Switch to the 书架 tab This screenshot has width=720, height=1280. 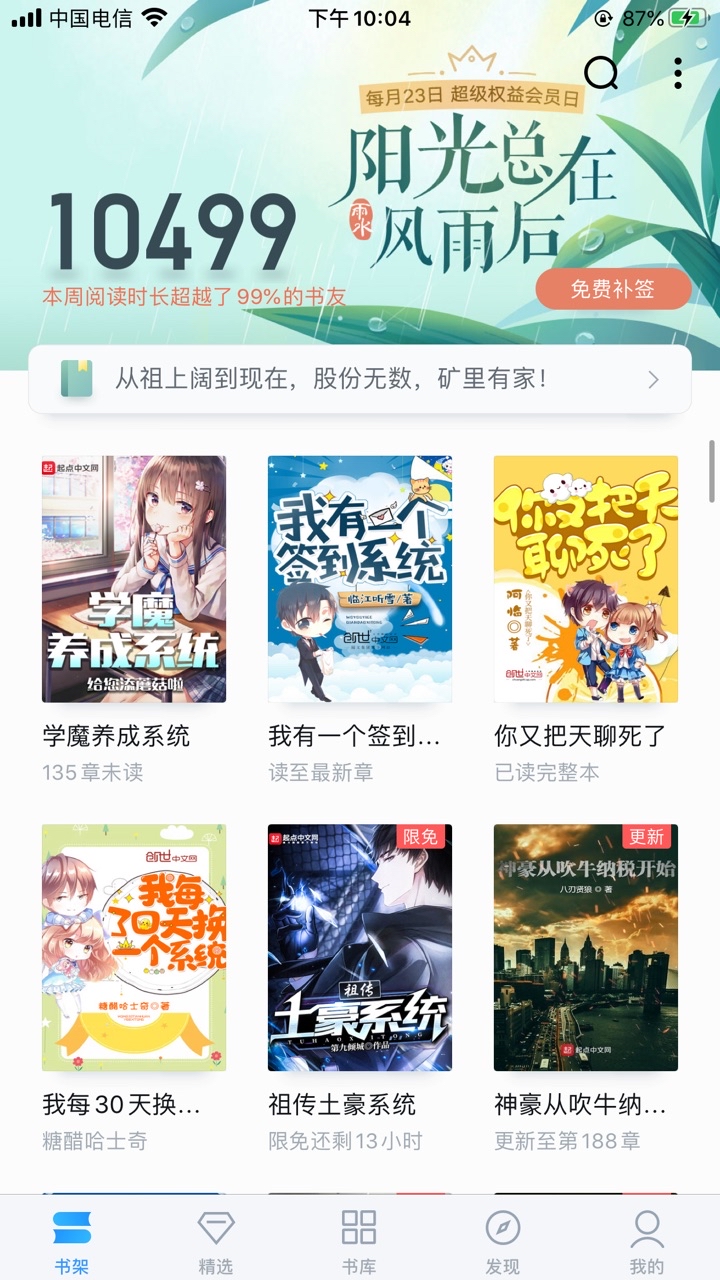click(x=72, y=1240)
